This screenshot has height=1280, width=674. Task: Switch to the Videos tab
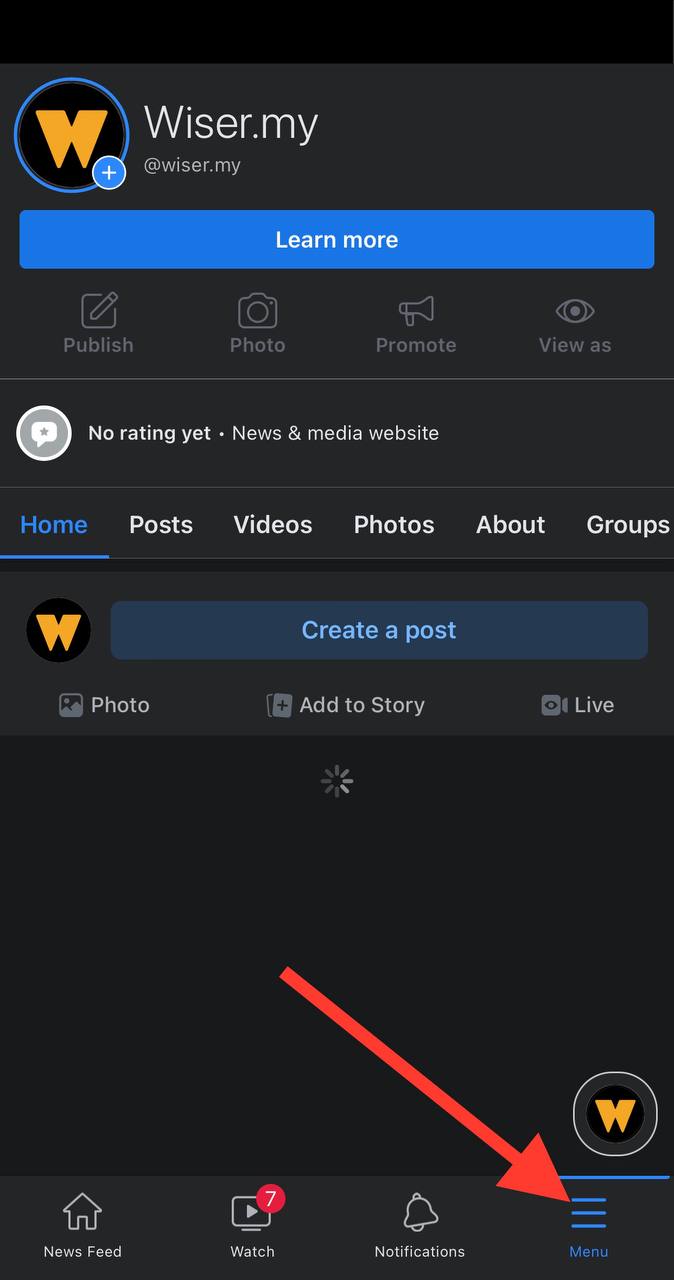[x=273, y=525]
